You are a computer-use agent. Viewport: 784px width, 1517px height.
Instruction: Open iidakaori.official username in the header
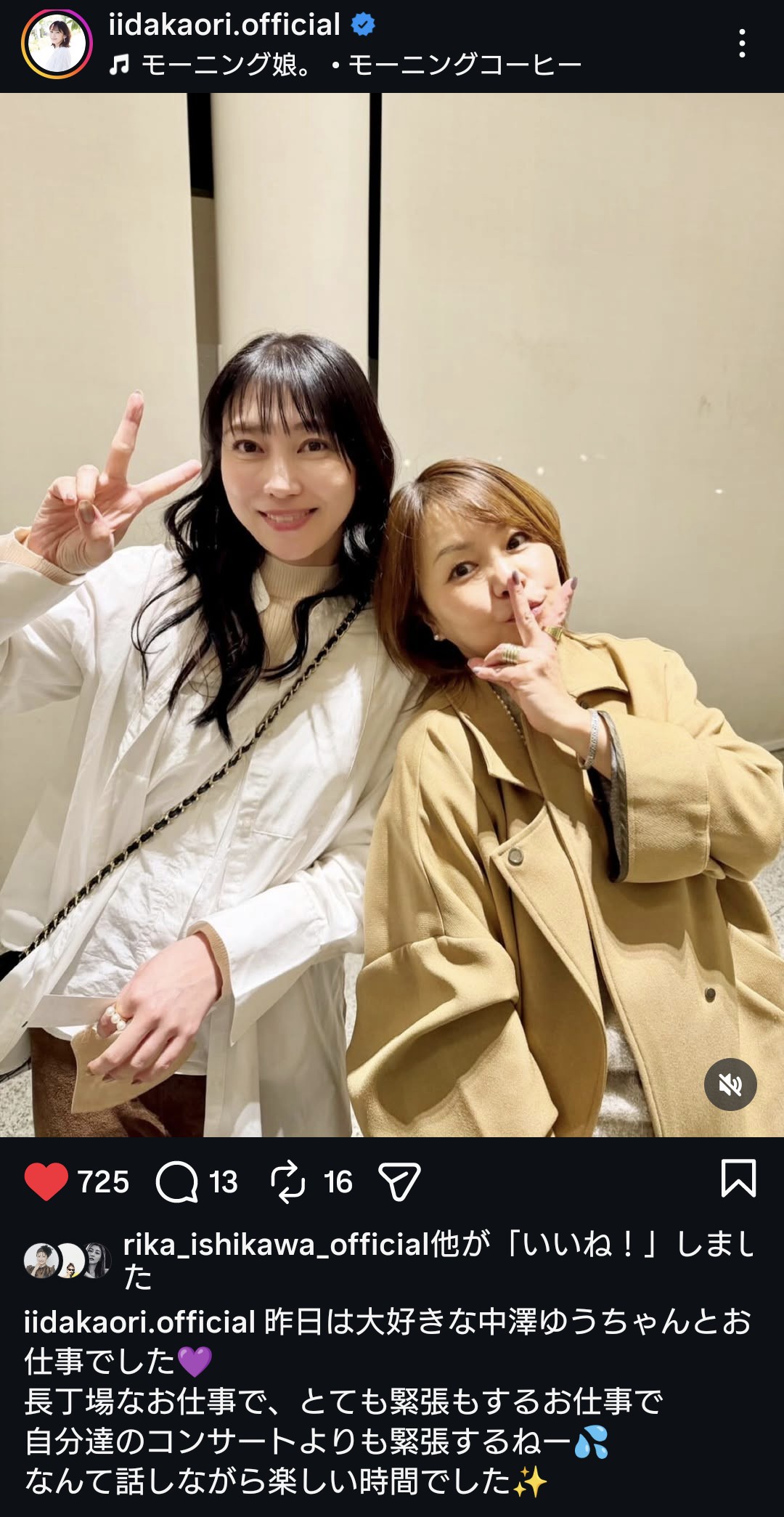[224, 25]
